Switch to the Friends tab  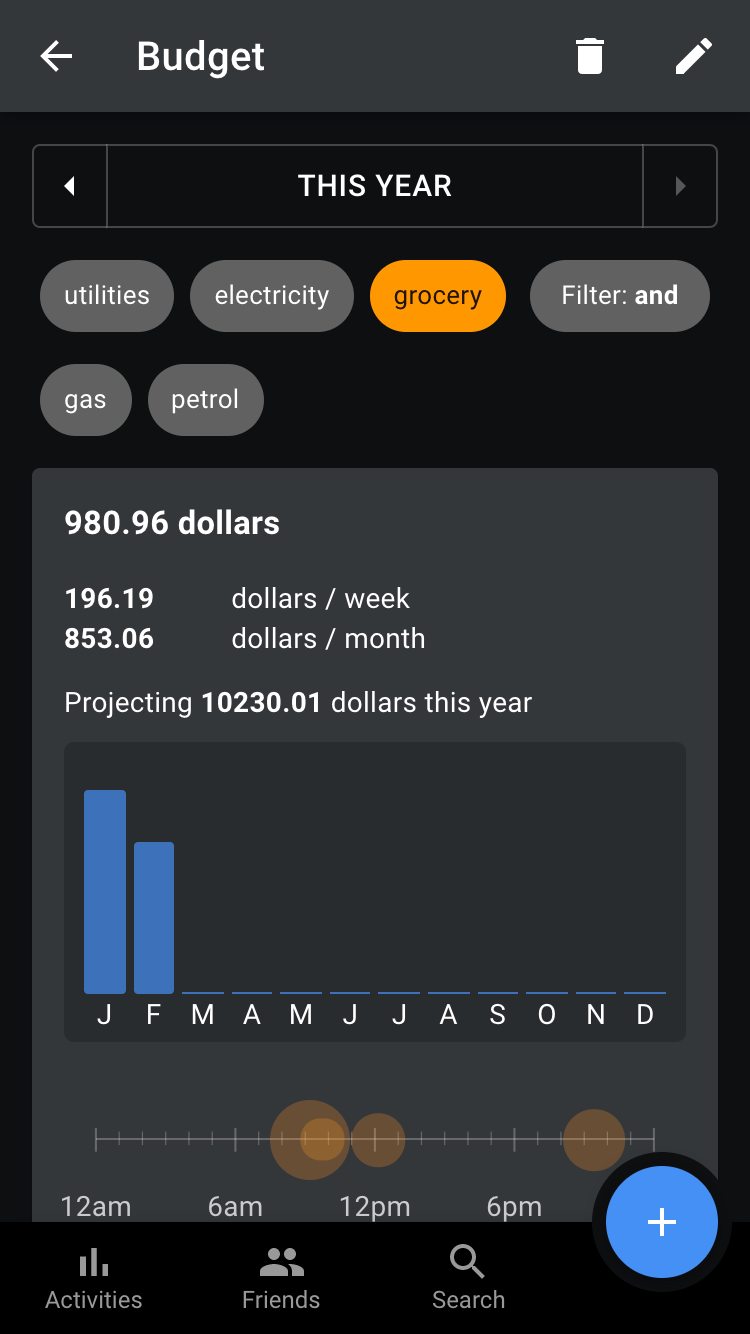(281, 1278)
